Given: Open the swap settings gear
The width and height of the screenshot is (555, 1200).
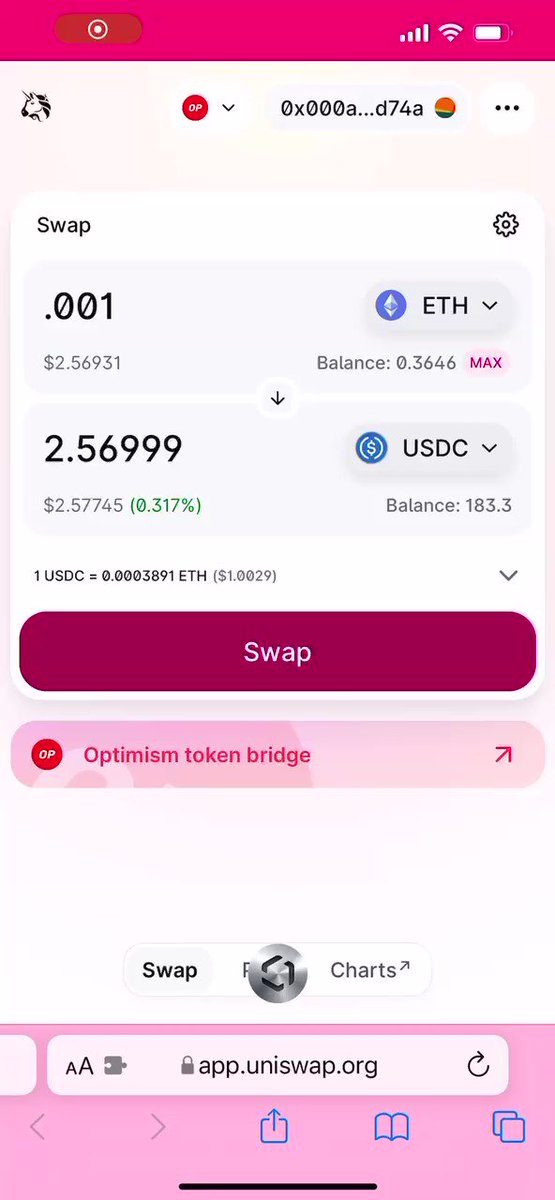Looking at the screenshot, I should [x=506, y=224].
